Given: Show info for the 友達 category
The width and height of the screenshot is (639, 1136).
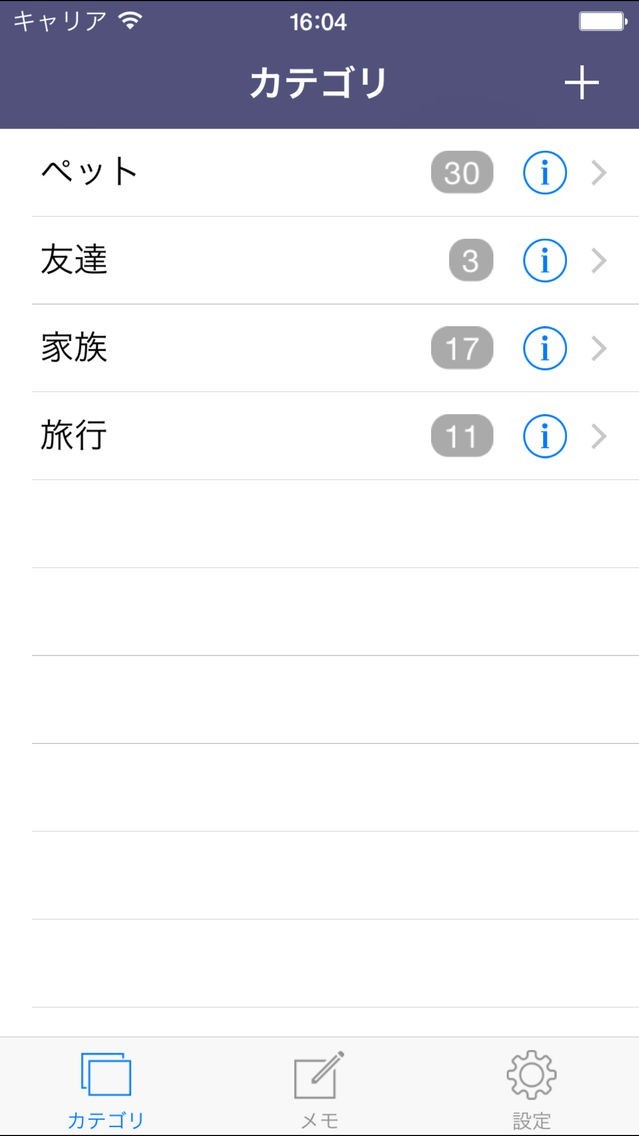Looking at the screenshot, I should click(545, 261).
